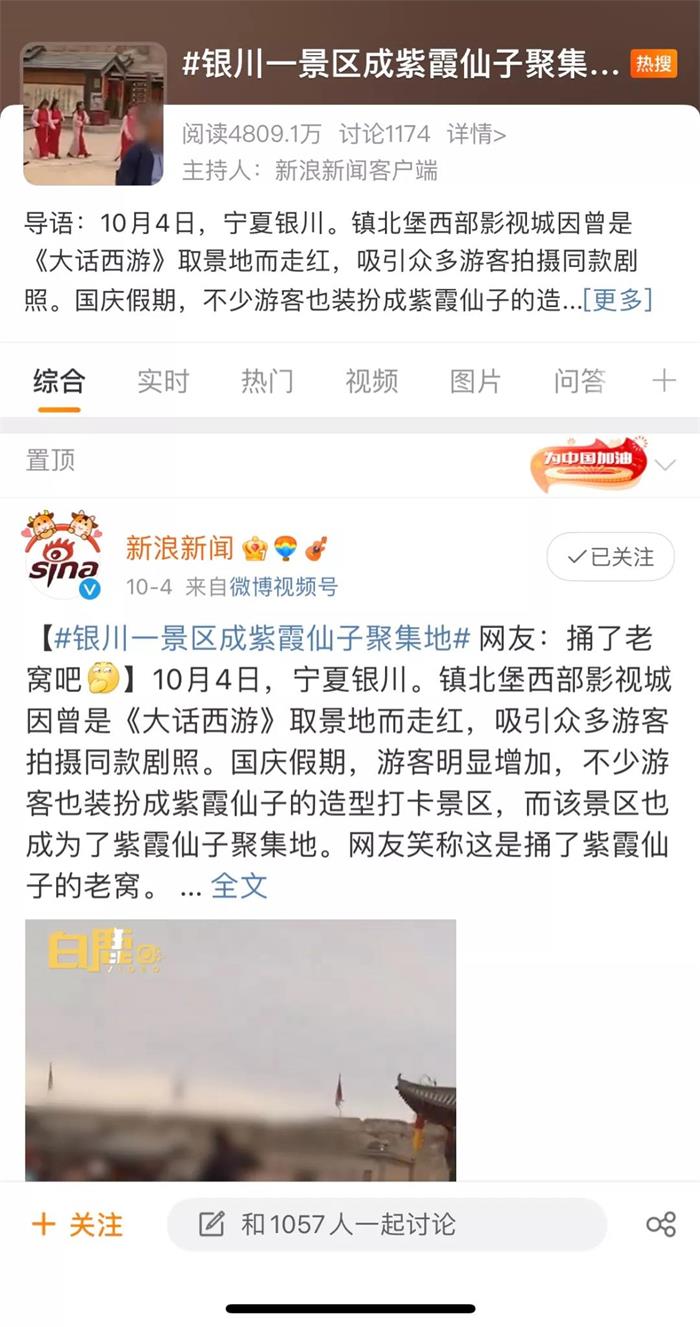The width and height of the screenshot is (700, 1327).
Task: Open the 详情> topic details link
Action: click(476, 135)
